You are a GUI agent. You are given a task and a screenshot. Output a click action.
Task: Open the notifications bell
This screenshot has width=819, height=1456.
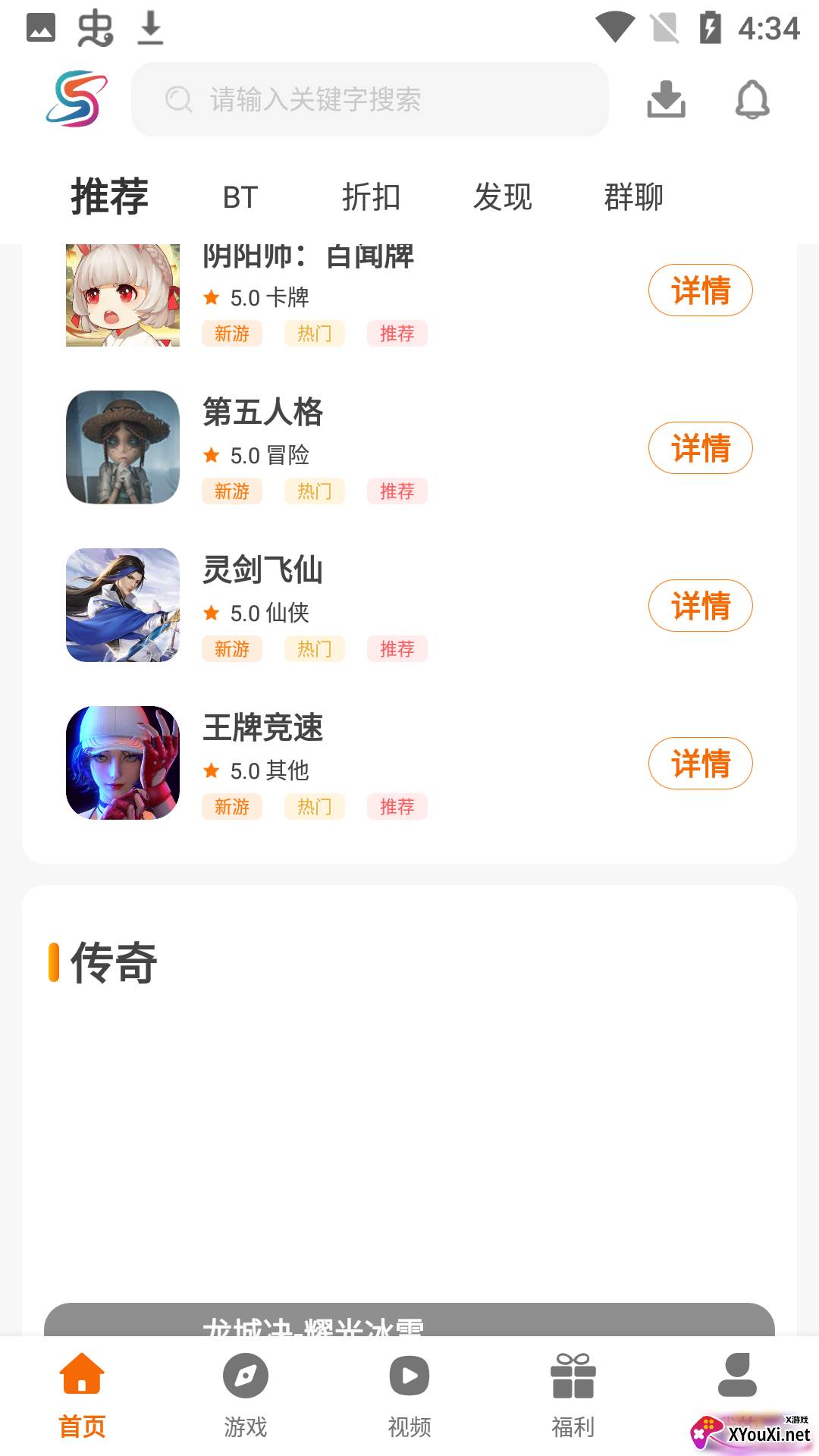pyautogui.click(x=752, y=99)
